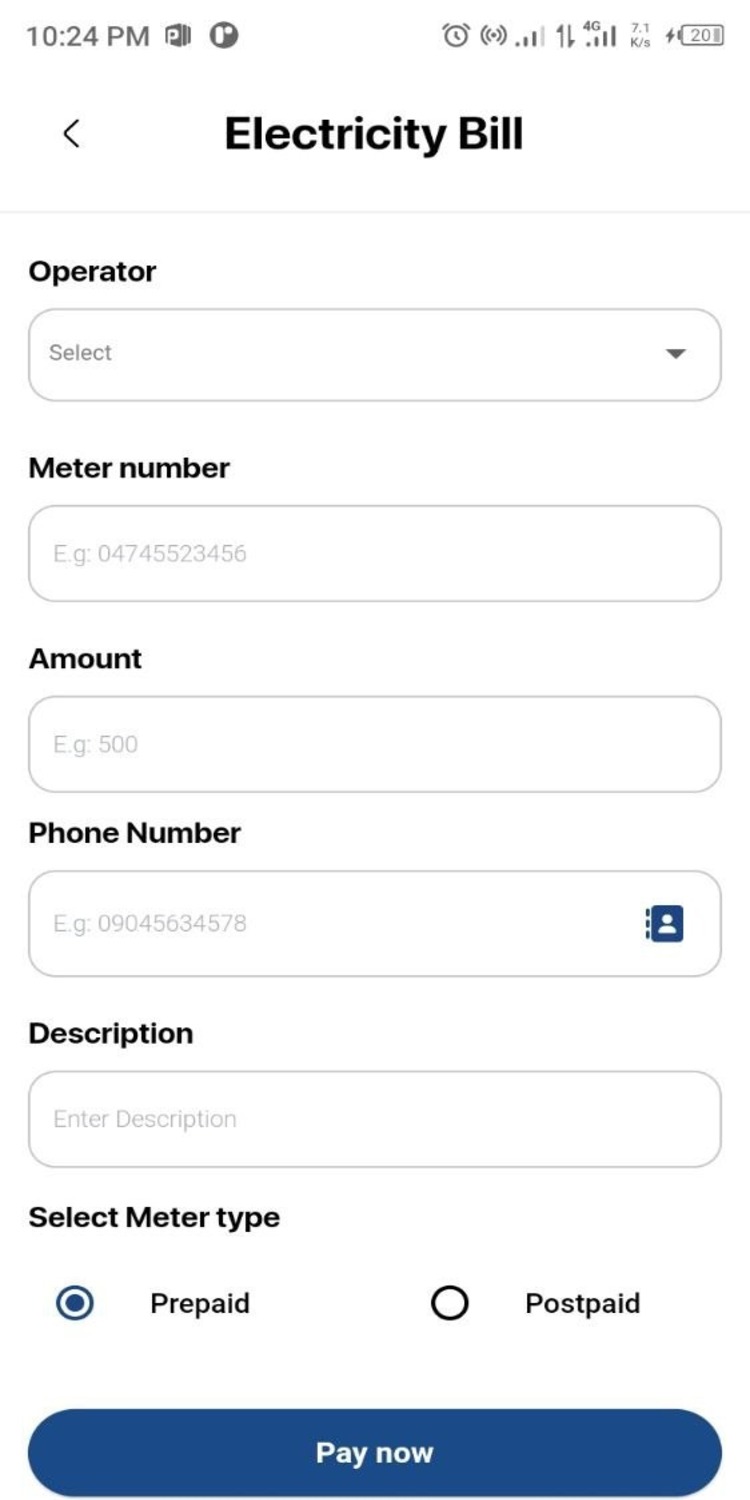Enter the Phone Number field

tap(330, 923)
